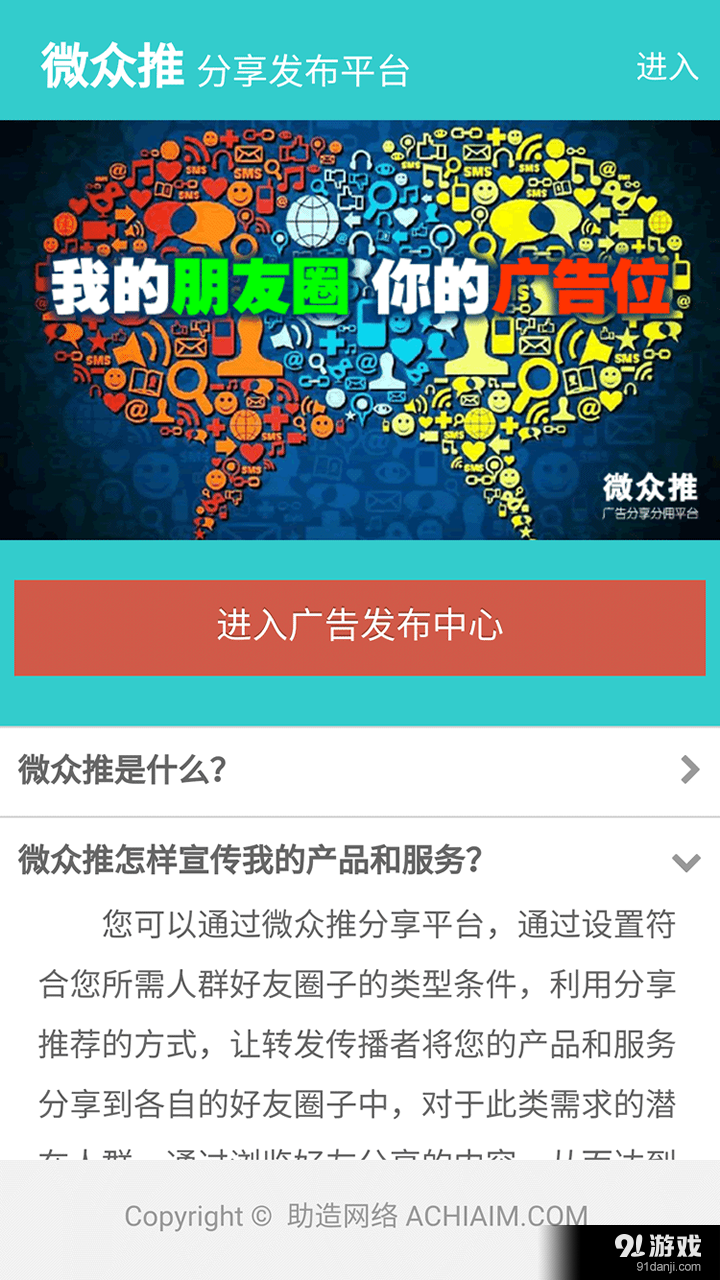Tap the speech bubble banner image
The image size is (720, 1280).
[x=360, y=330]
